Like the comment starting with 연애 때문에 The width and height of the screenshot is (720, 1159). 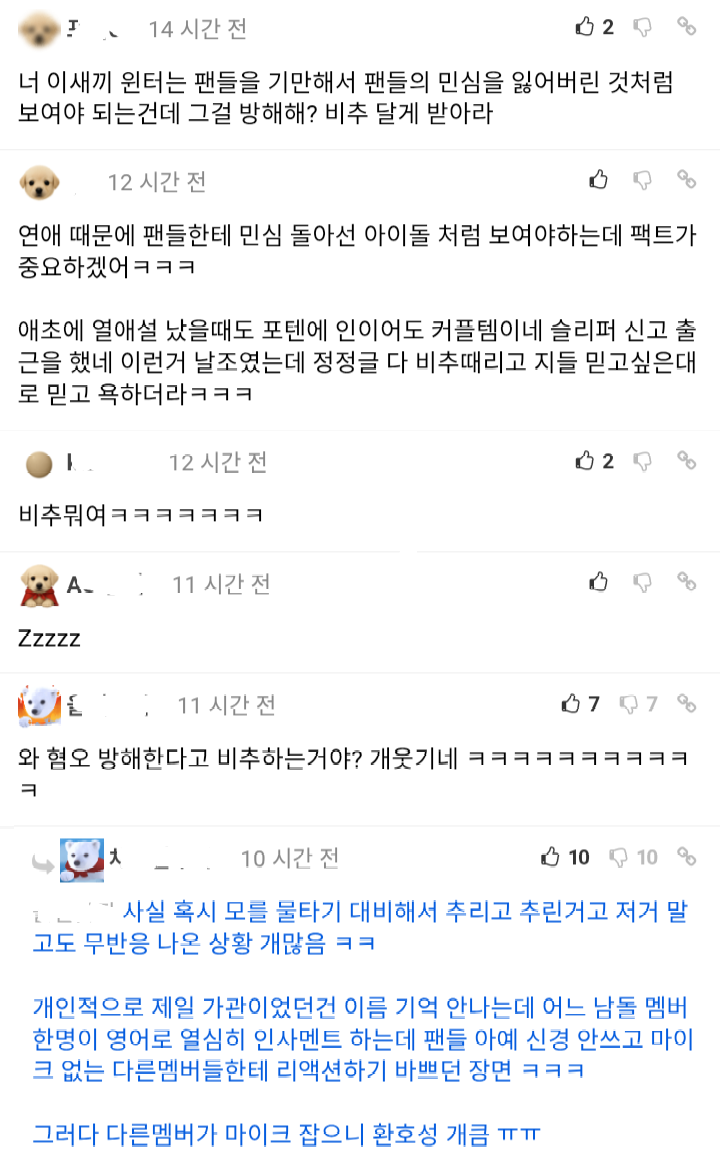[x=598, y=180]
